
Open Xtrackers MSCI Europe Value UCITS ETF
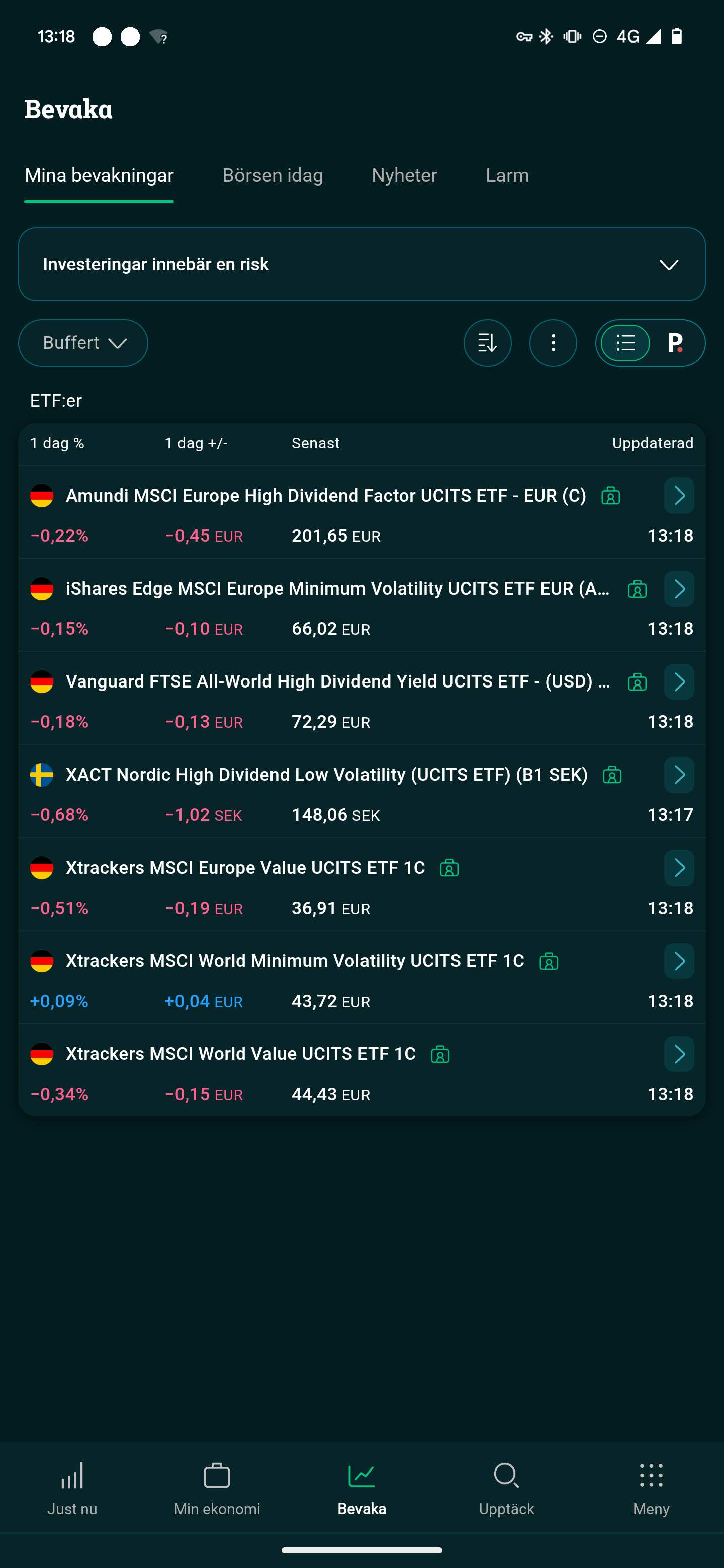679,868
